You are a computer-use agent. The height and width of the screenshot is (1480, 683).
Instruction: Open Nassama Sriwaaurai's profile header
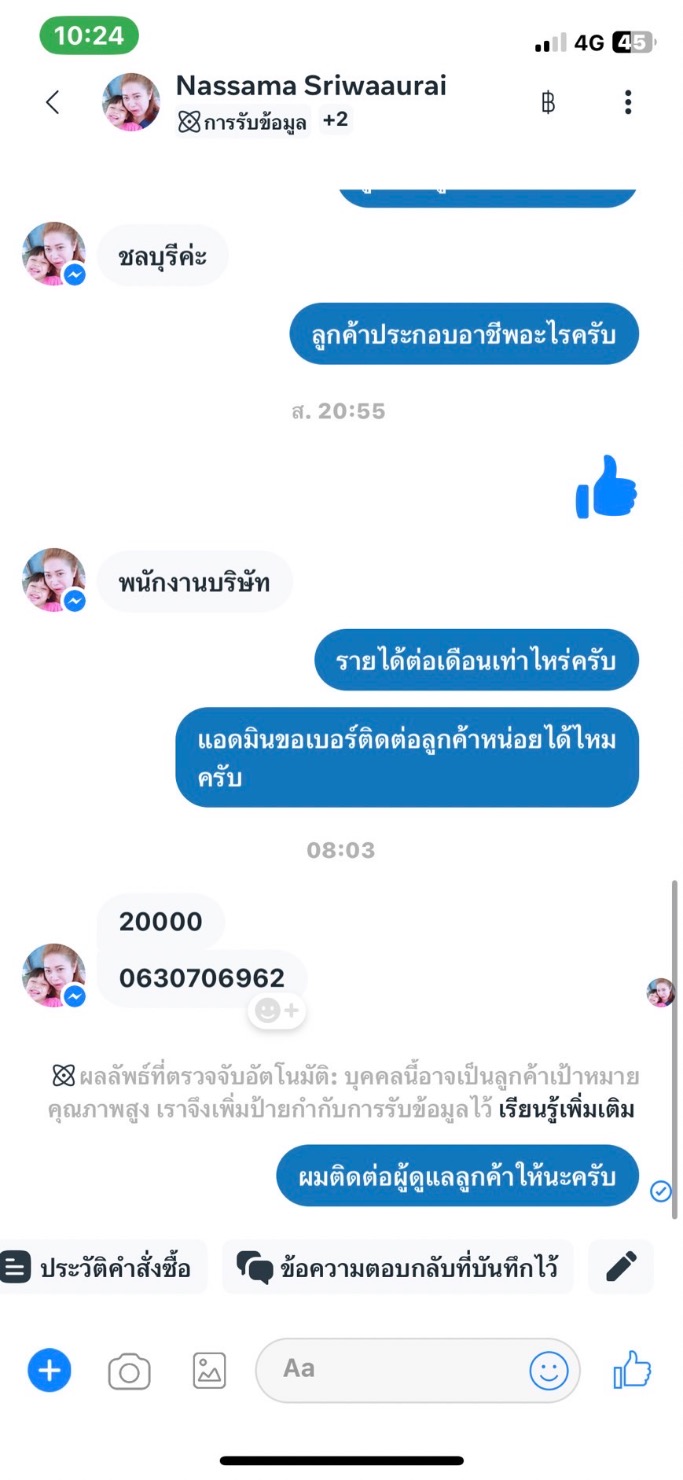[x=311, y=86]
